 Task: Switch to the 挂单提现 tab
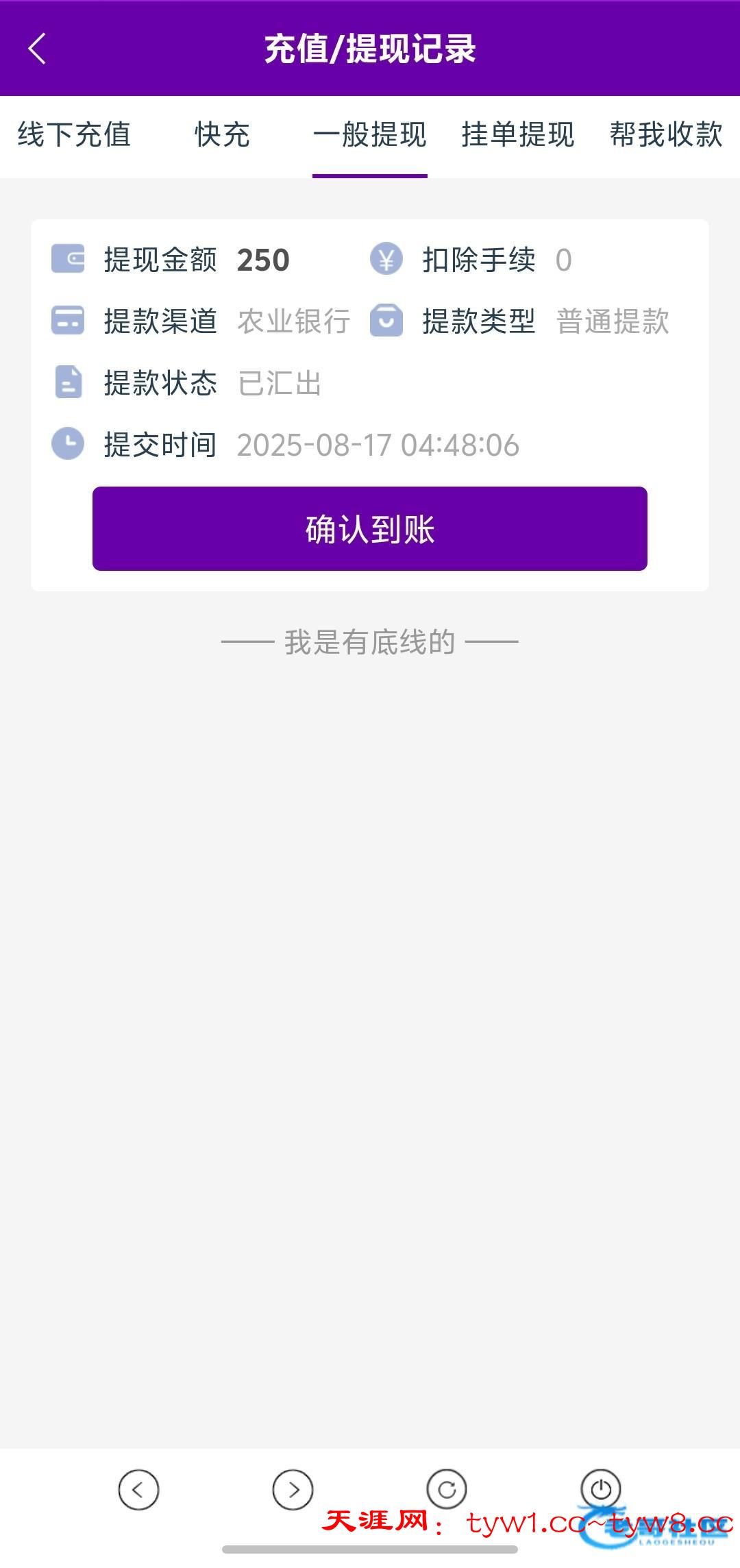518,134
